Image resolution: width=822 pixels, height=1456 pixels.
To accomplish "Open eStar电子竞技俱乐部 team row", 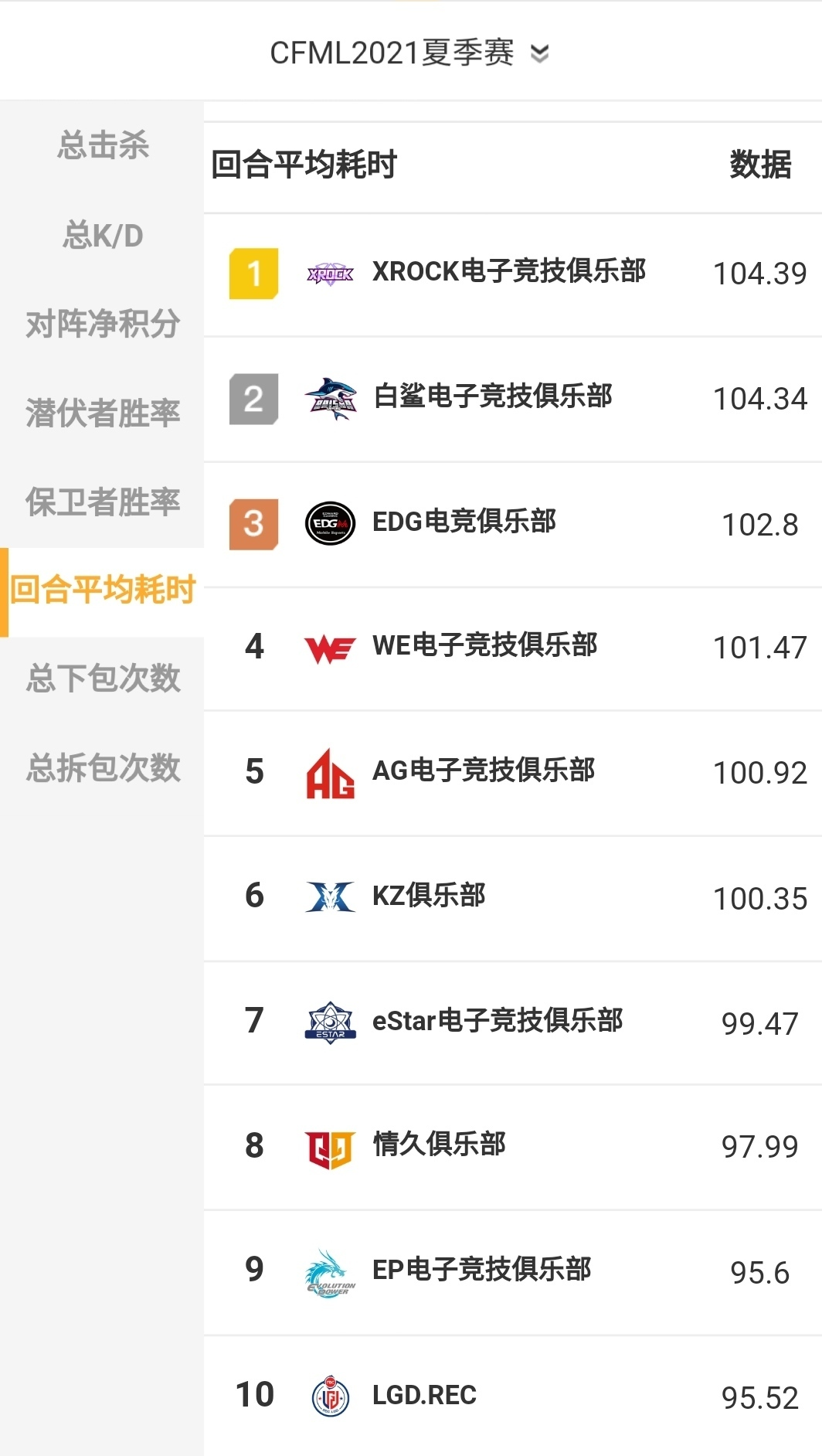I will point(498,1021).
